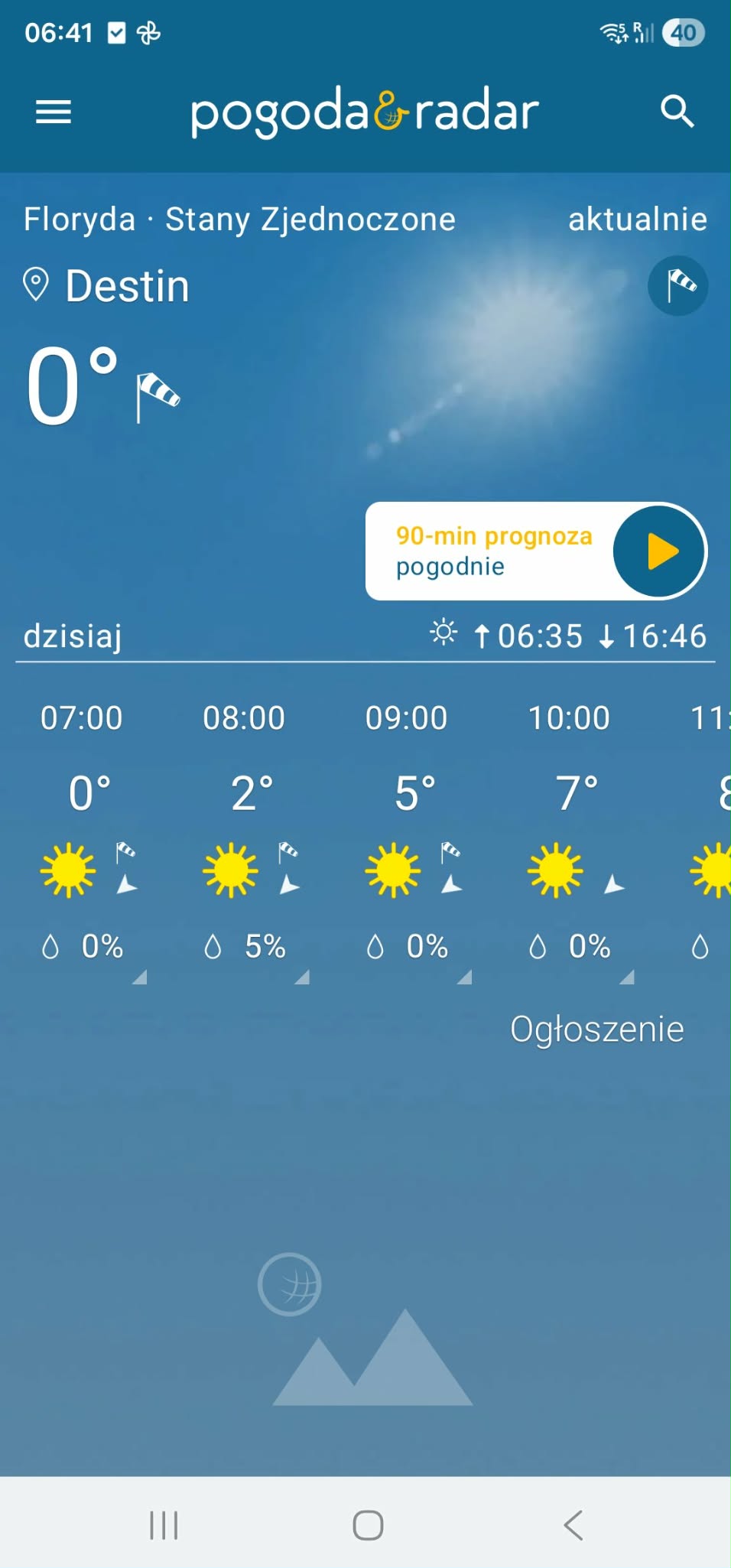This screenshot has width=731, height=1568.
Task: Open the hamburger menu
Action: pyautogui.click(x=54, y=112)
